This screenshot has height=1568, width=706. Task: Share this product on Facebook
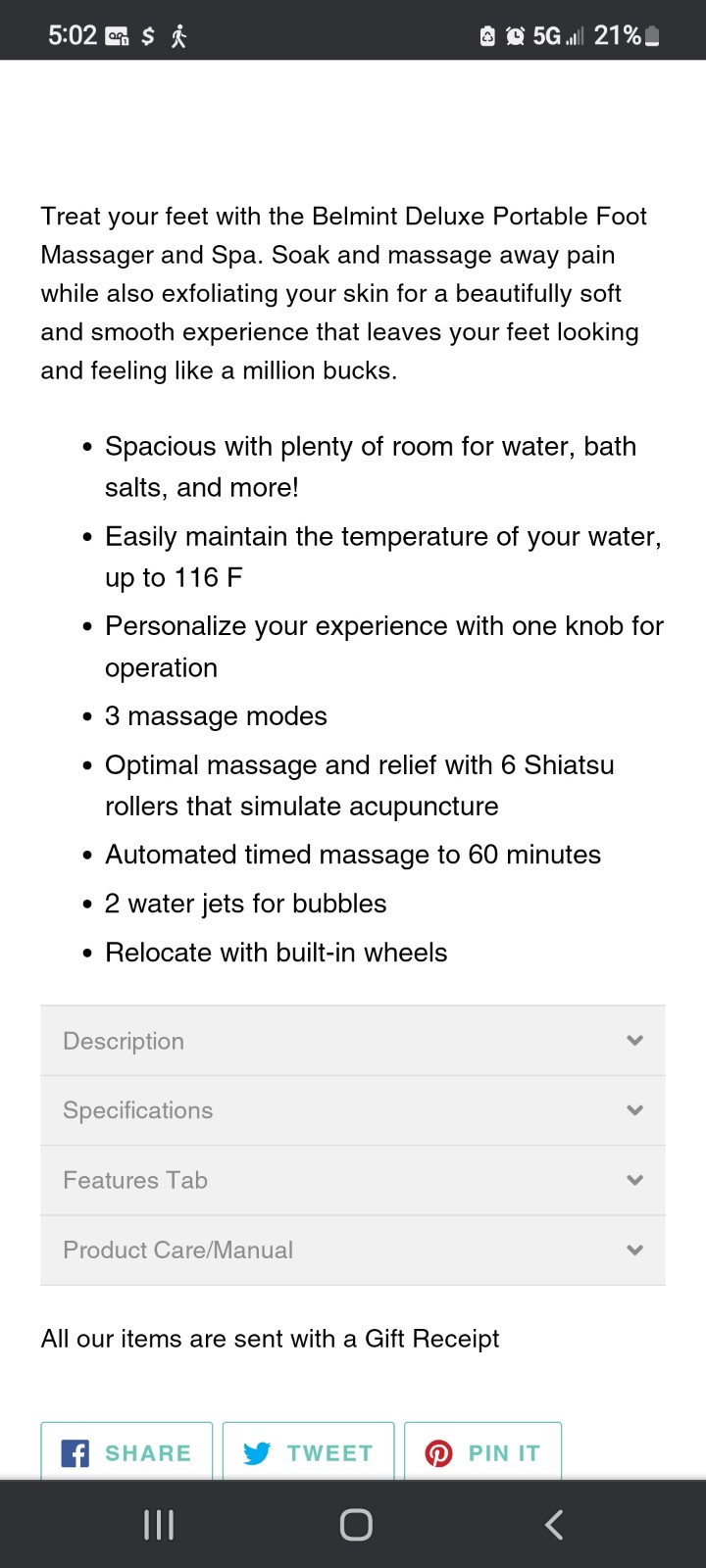coord(126,1451)
